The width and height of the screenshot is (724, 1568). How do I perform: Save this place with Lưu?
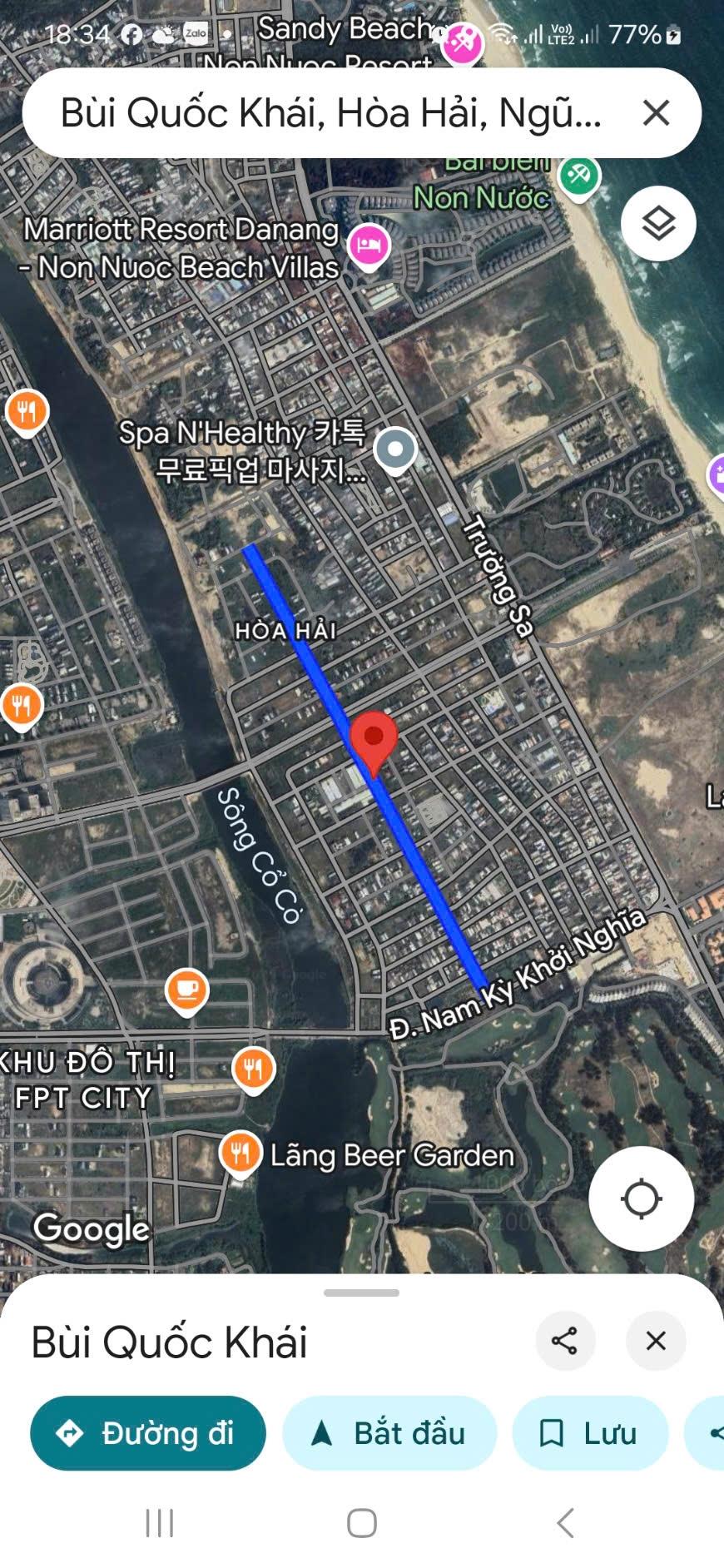589,1433
